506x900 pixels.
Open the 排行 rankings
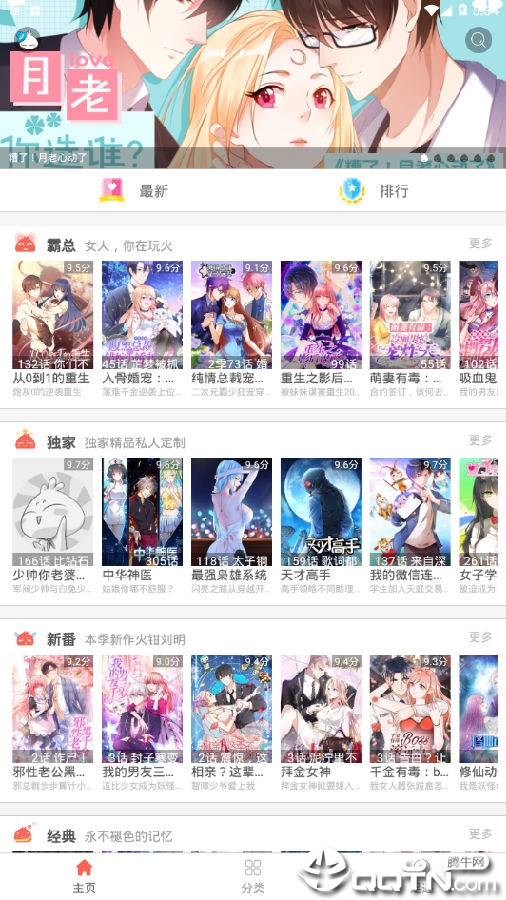pos(374,191)
